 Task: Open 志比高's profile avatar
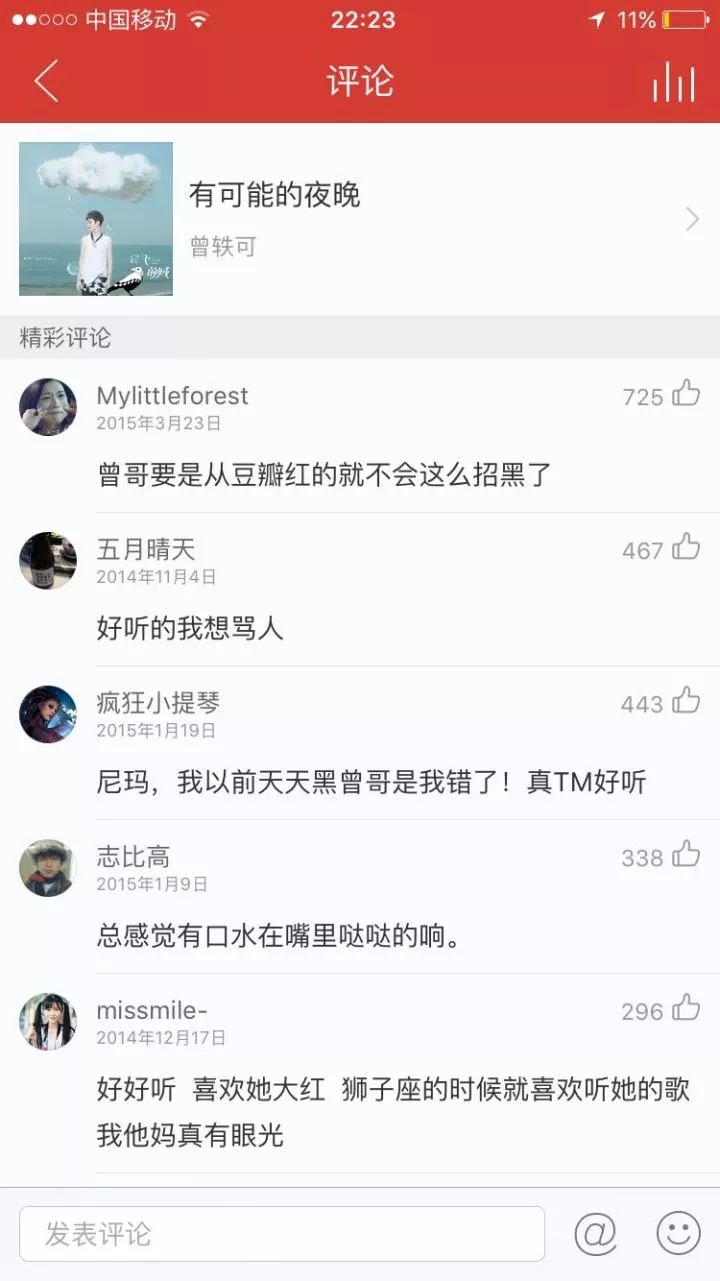(x=48, y=868)
